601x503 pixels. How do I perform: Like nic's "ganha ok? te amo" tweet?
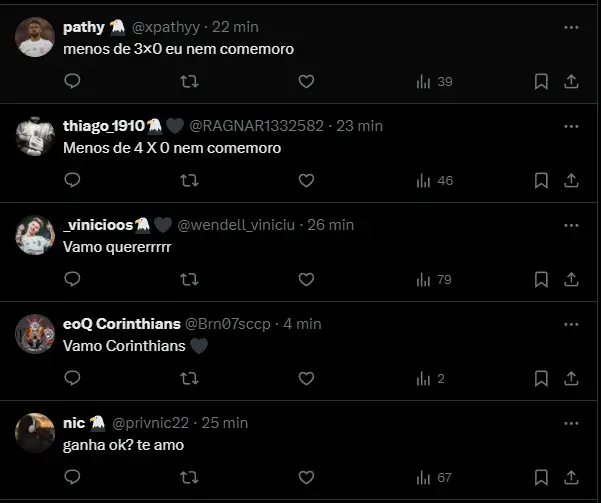(x=307, y=477)
